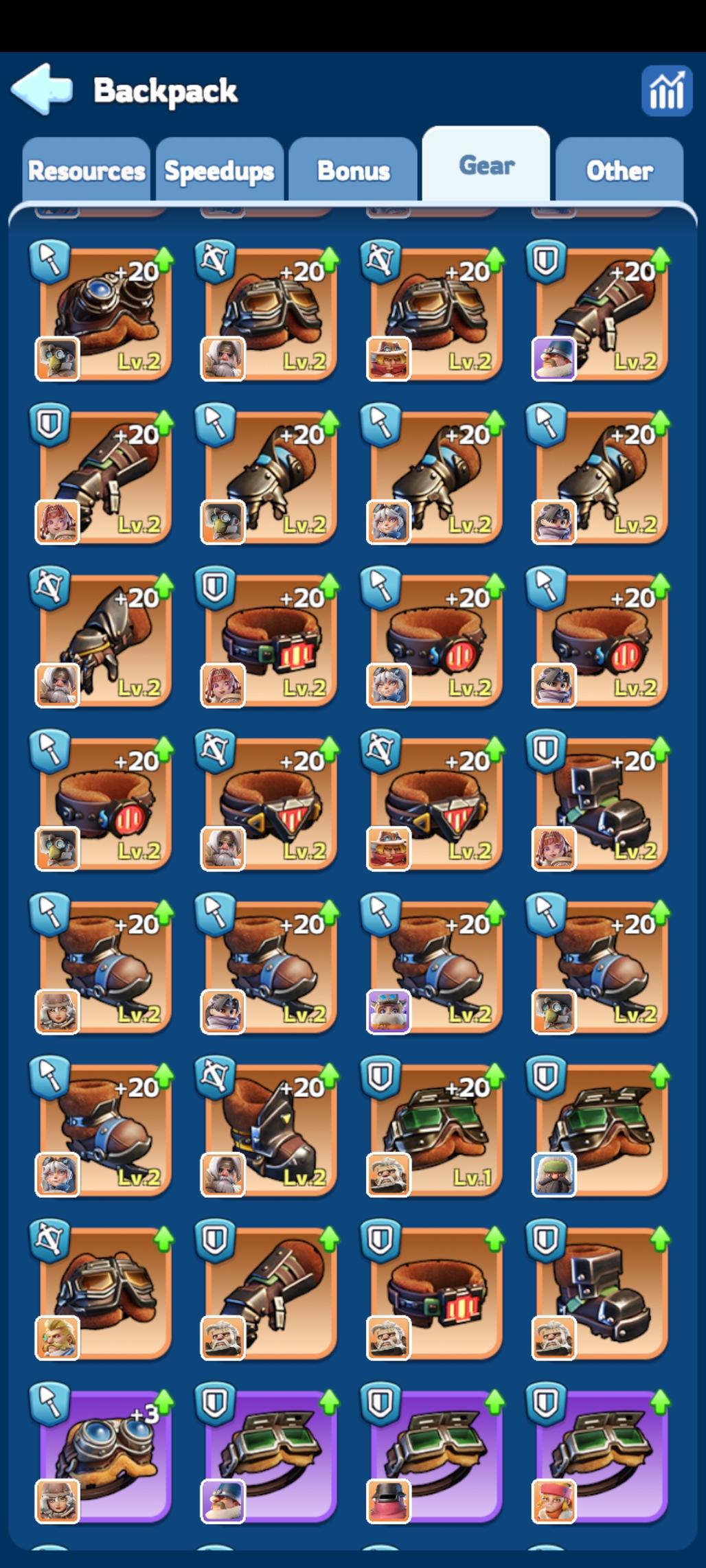Switch to the Other tab

[619, 171]
